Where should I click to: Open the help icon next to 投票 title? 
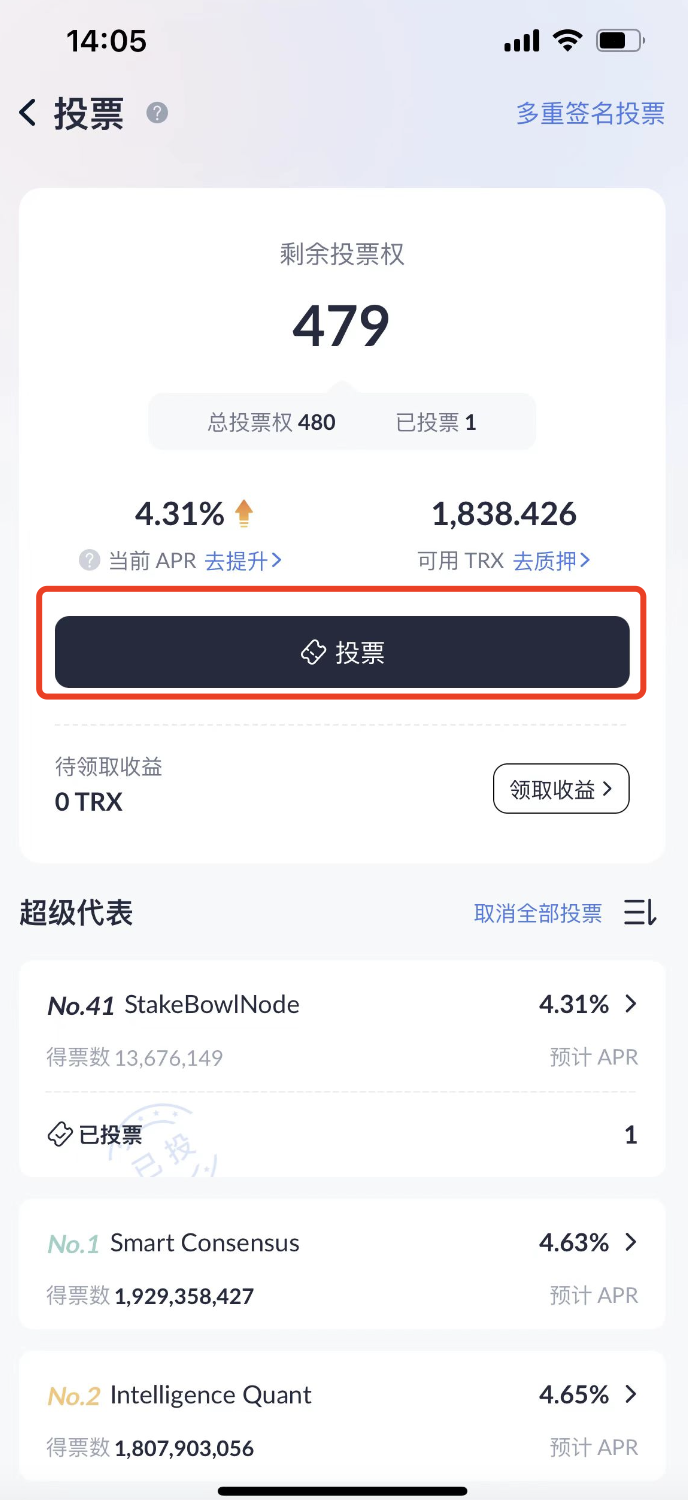157,113
